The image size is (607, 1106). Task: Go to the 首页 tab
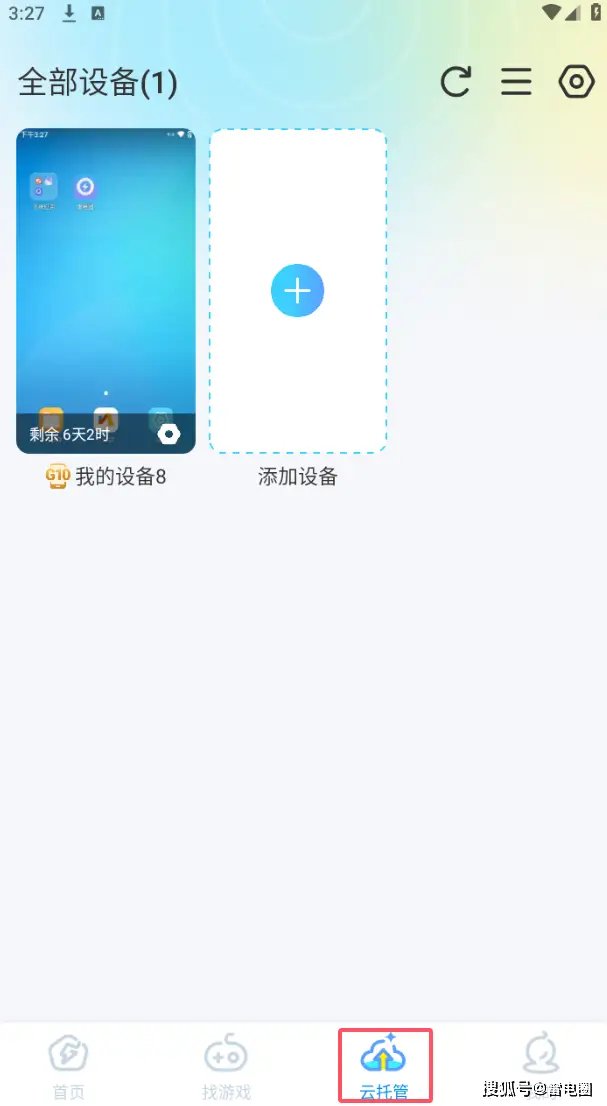coord(68,1065)
